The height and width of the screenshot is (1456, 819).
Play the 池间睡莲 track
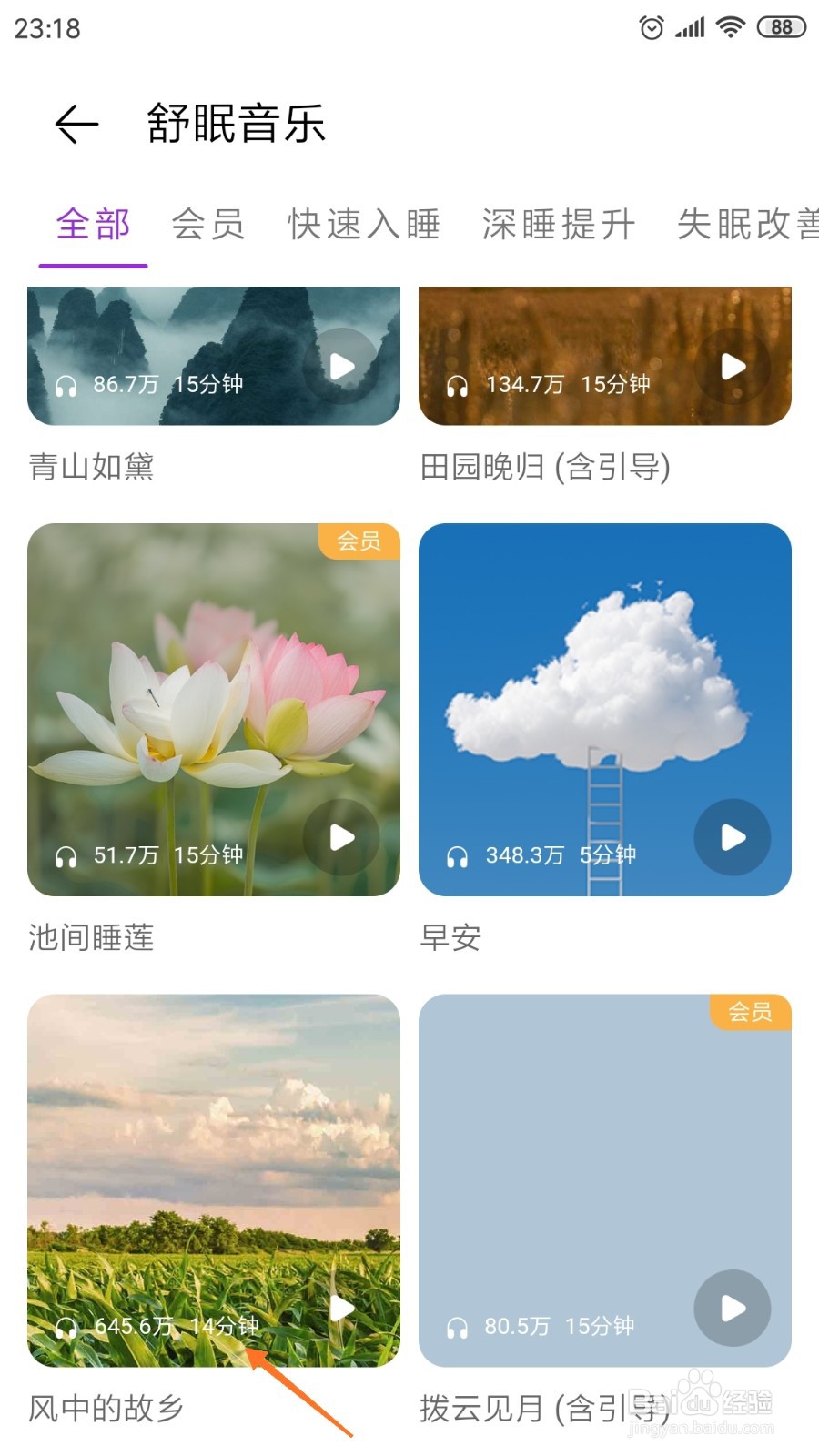click(x=343, y=838)
